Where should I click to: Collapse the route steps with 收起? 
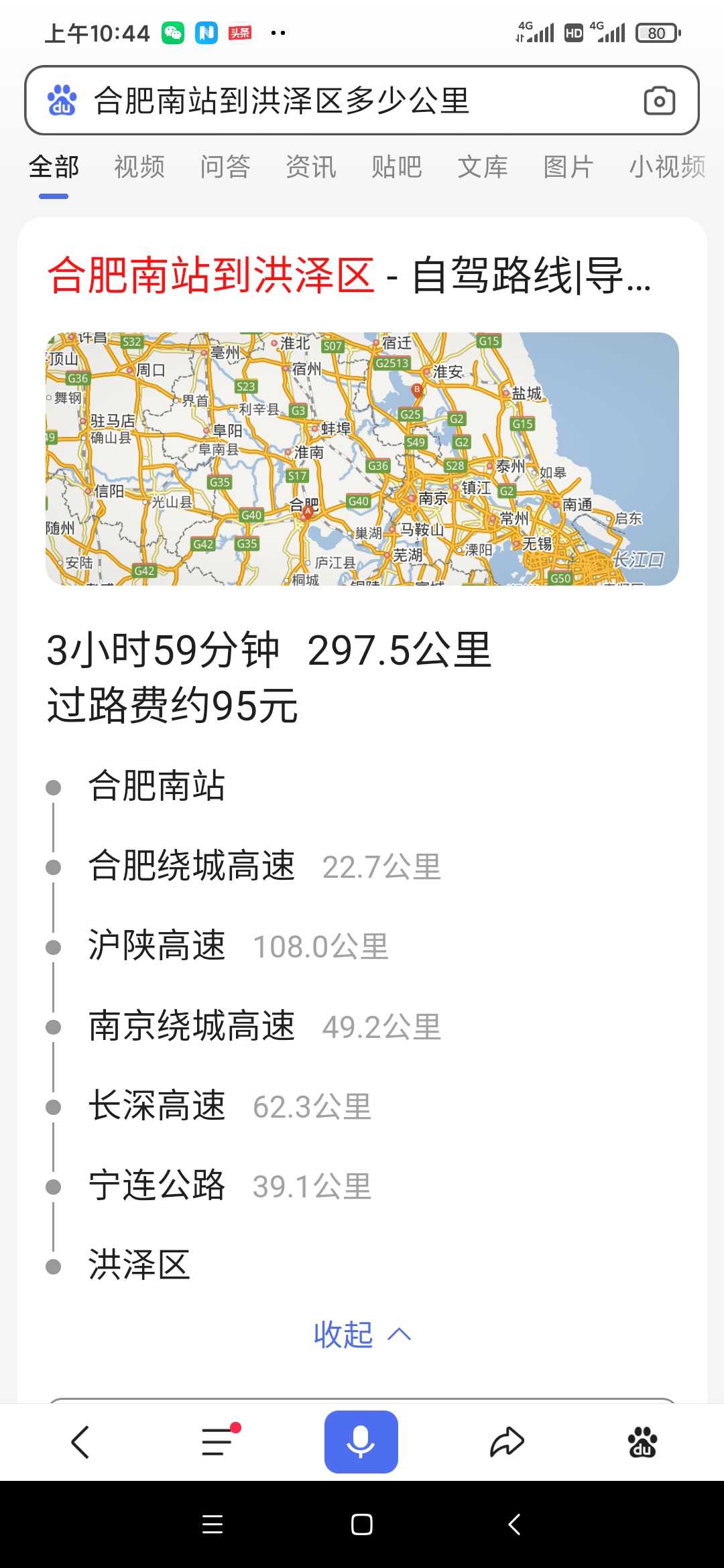(x=362, y=1334)
